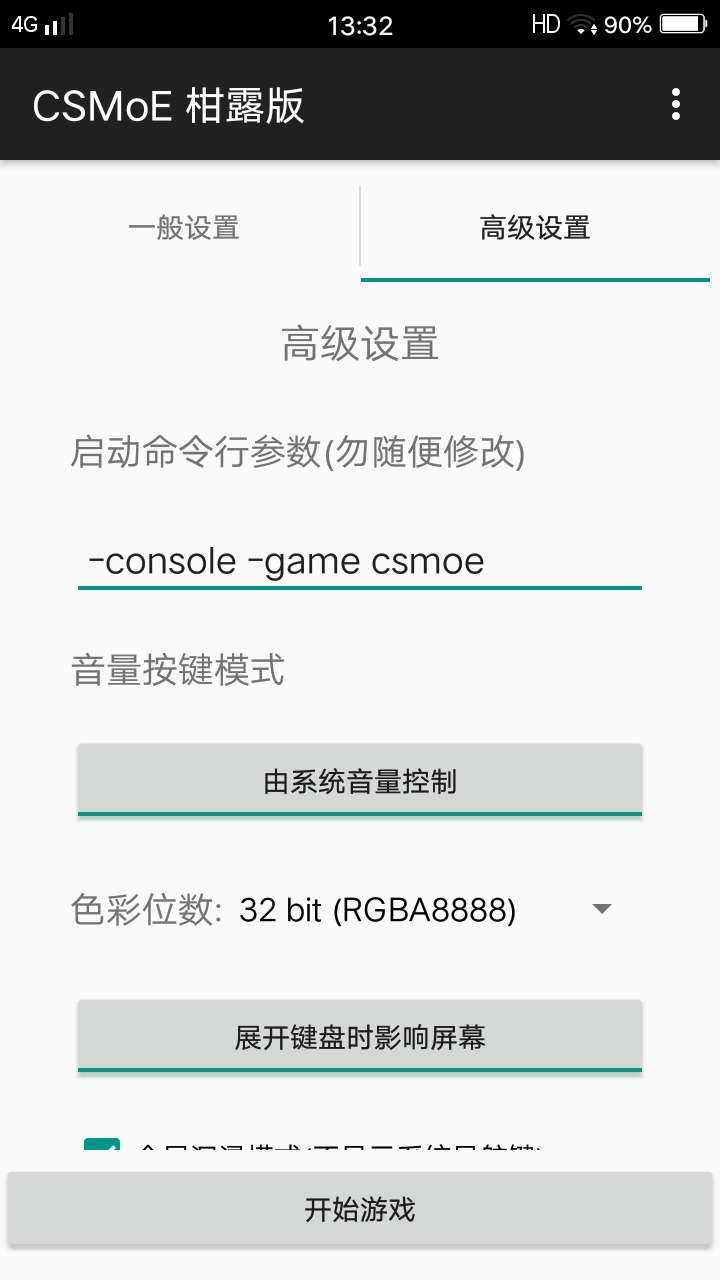The image size is (720, 1280).
Task: Tap the command line arguments field
Action: point(360,561)
